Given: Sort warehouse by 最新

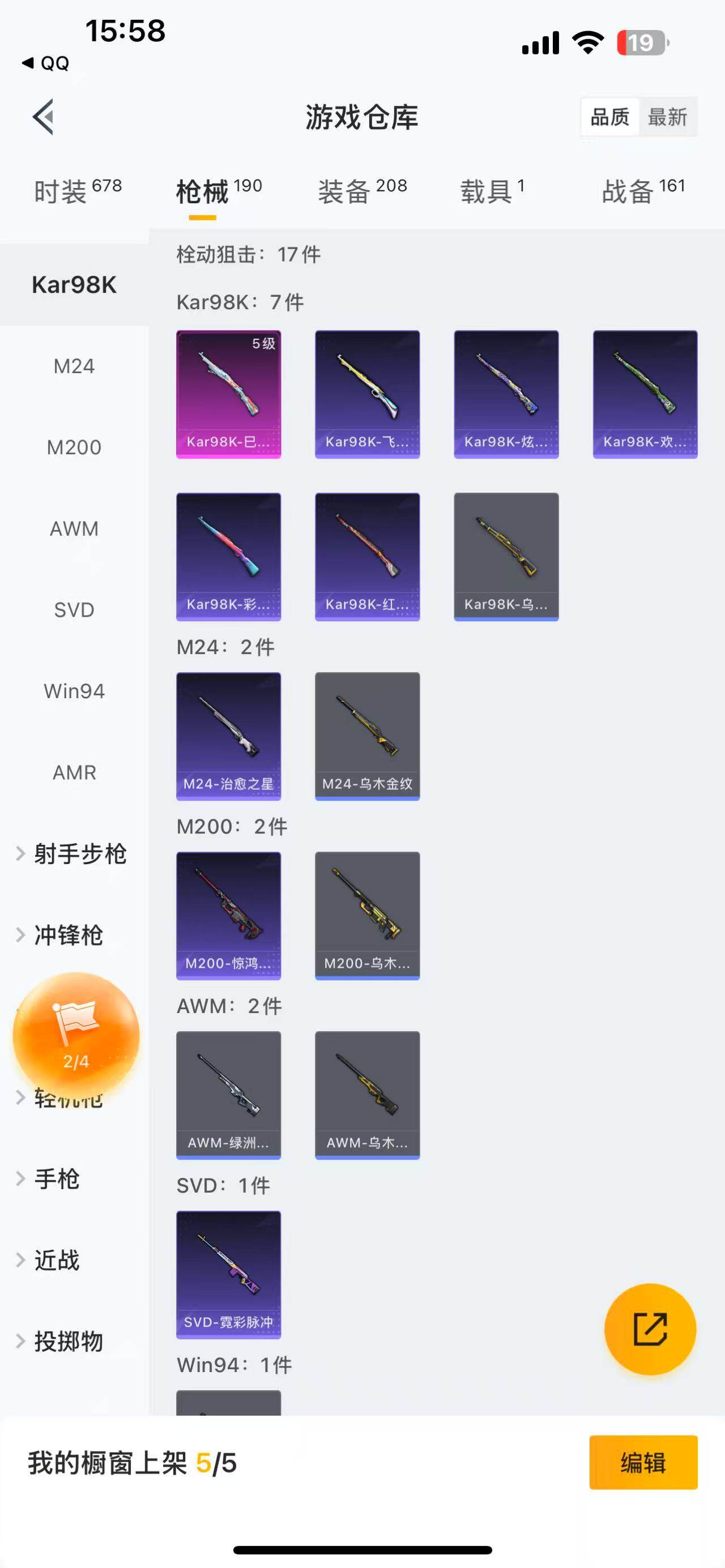Looking at the screenshot, I should (x=667, y=116).
